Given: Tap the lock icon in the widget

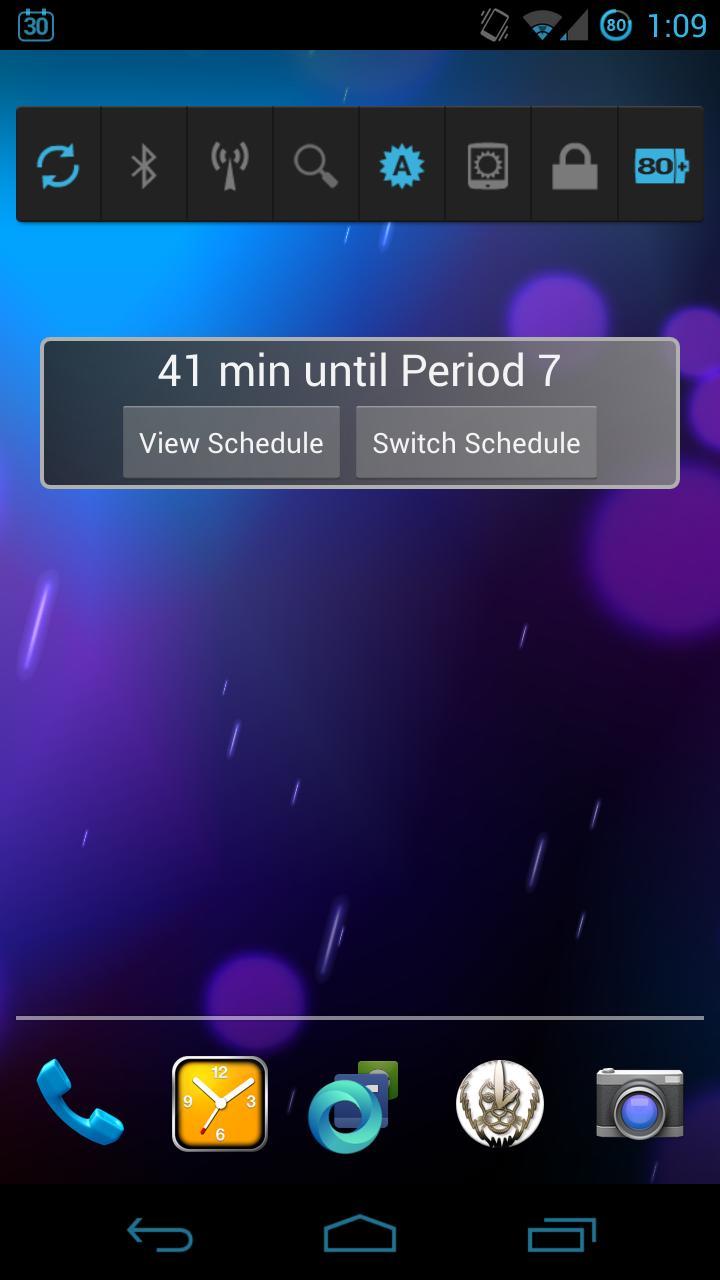Looking at the screenshot, I should pyautogui.click(x=575, y=165).
